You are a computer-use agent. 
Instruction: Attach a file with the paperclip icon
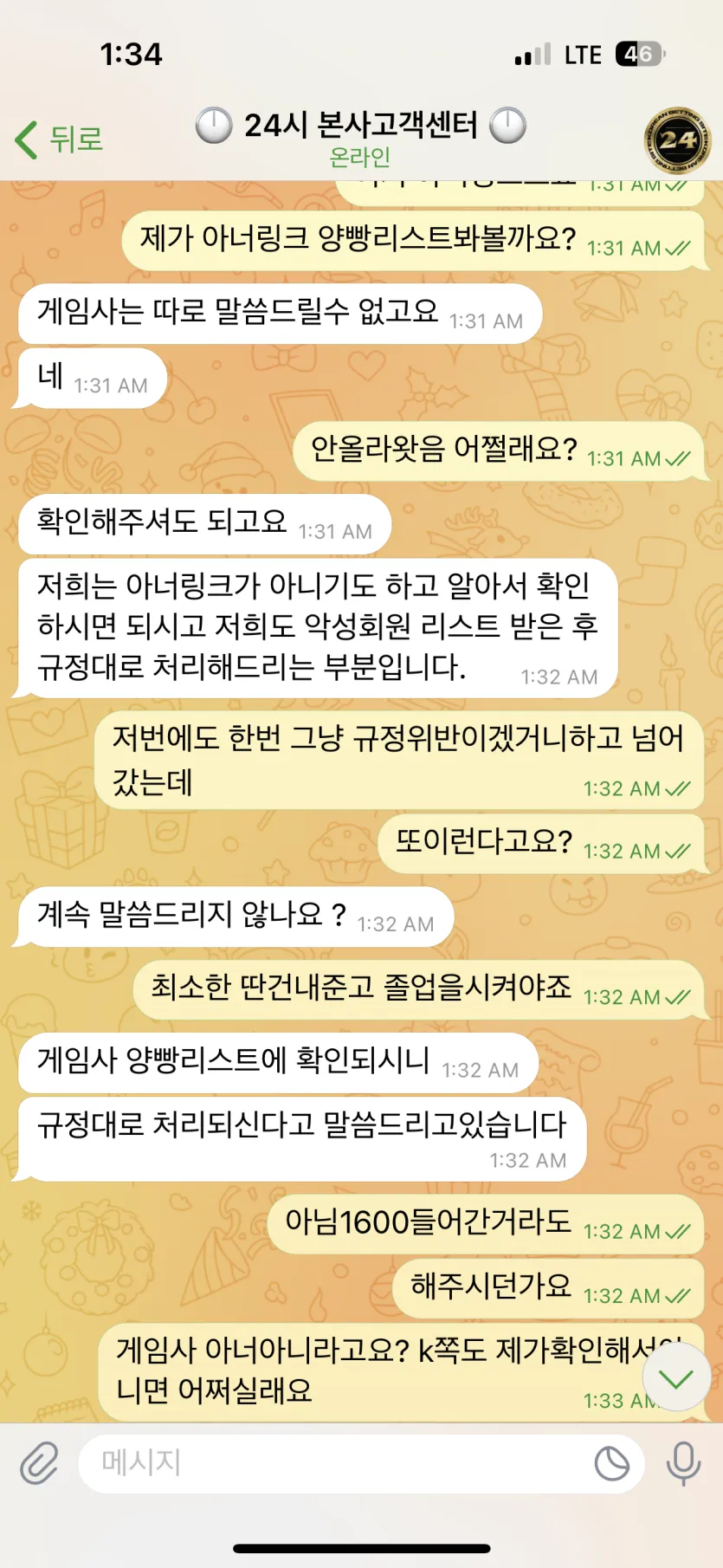click(39, 1463)
